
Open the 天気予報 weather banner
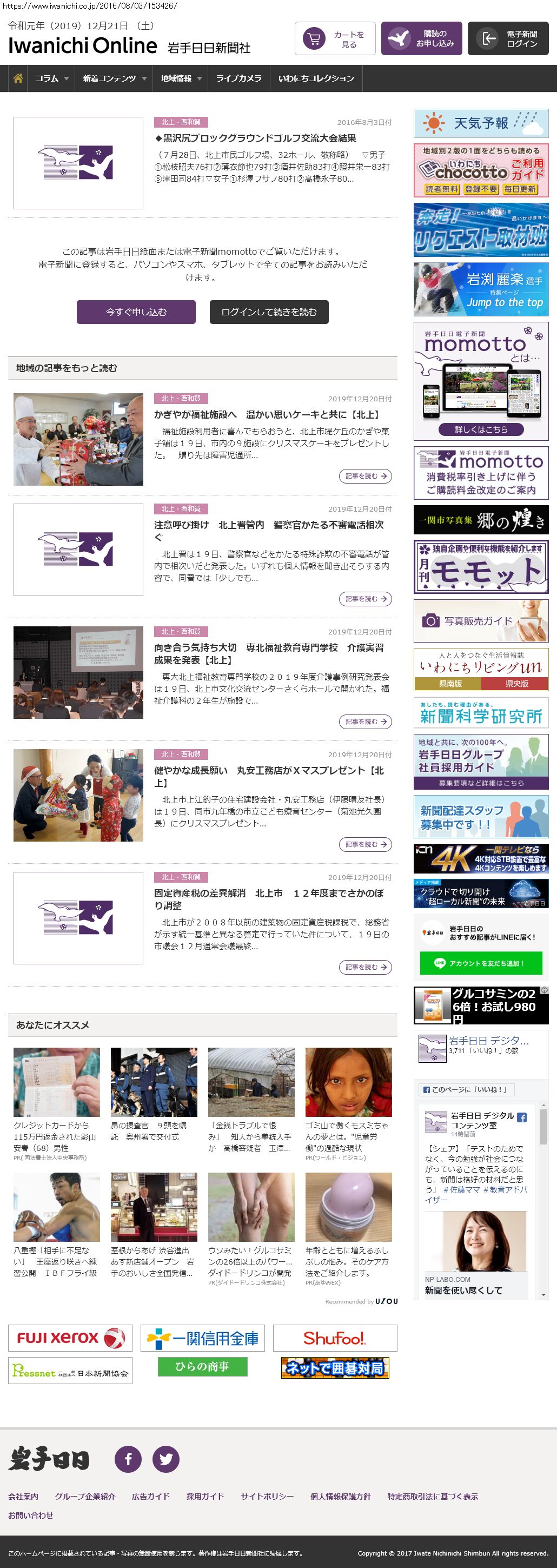pos(481,123)
